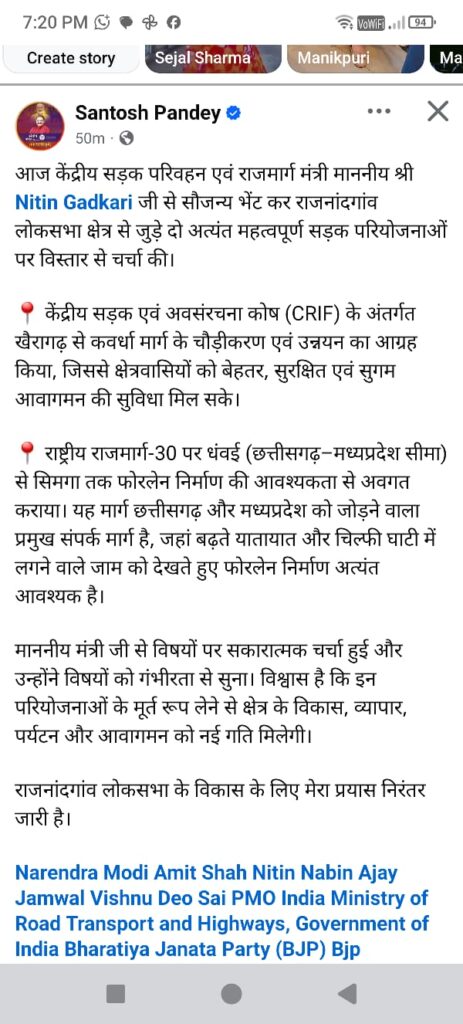This screenshot has width=463, height=1024.
Task: Tap the Create story card
Action: point(71,58)
